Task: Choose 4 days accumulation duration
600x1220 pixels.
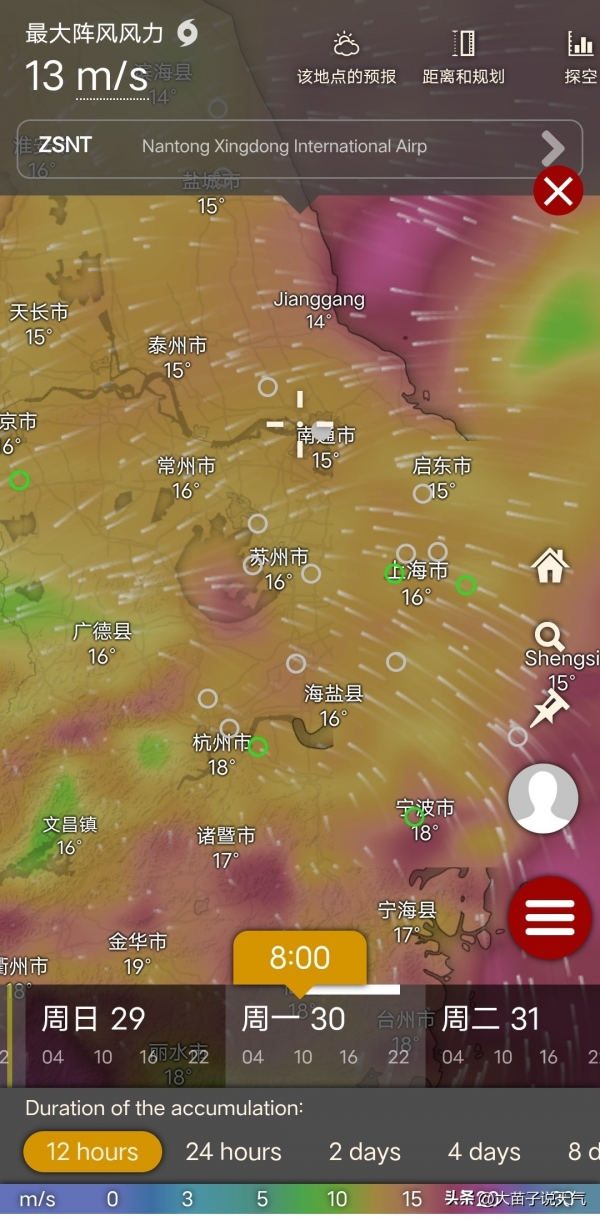Action: [484, 1151]
